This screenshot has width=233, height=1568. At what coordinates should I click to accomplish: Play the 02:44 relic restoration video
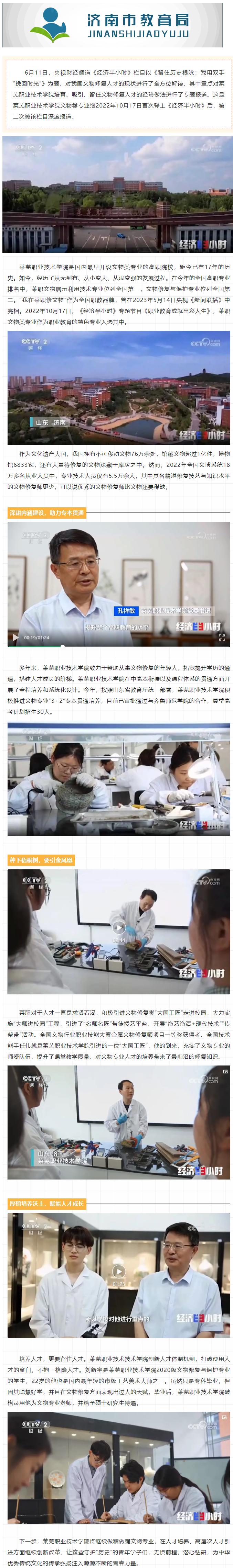(119, 927)
